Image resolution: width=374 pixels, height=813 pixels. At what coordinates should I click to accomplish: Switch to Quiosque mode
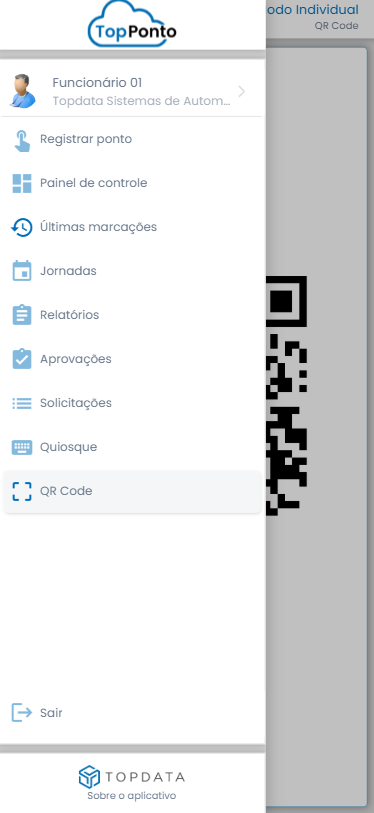(x=132, y=447)
